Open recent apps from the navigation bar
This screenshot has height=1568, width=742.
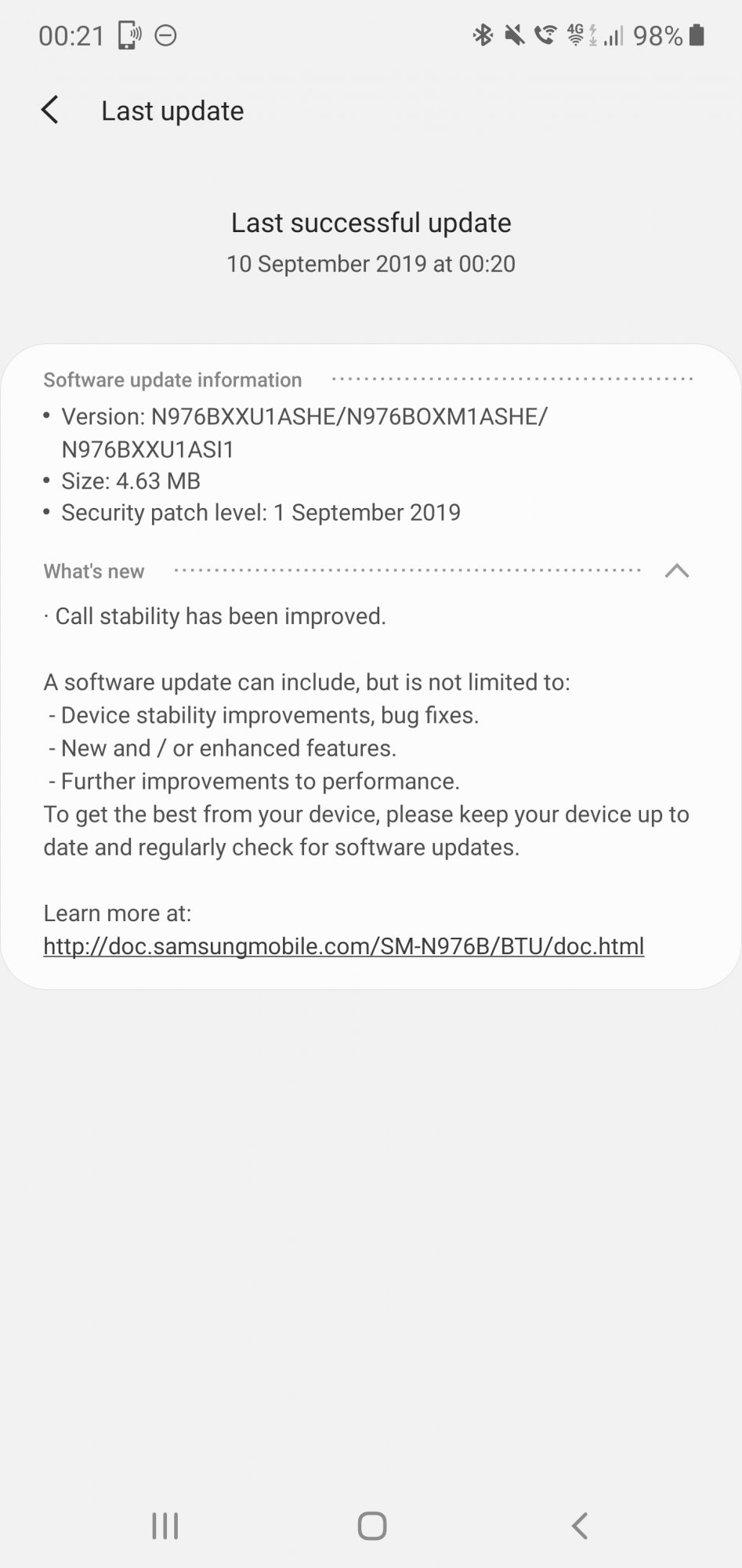[165, 1526]
